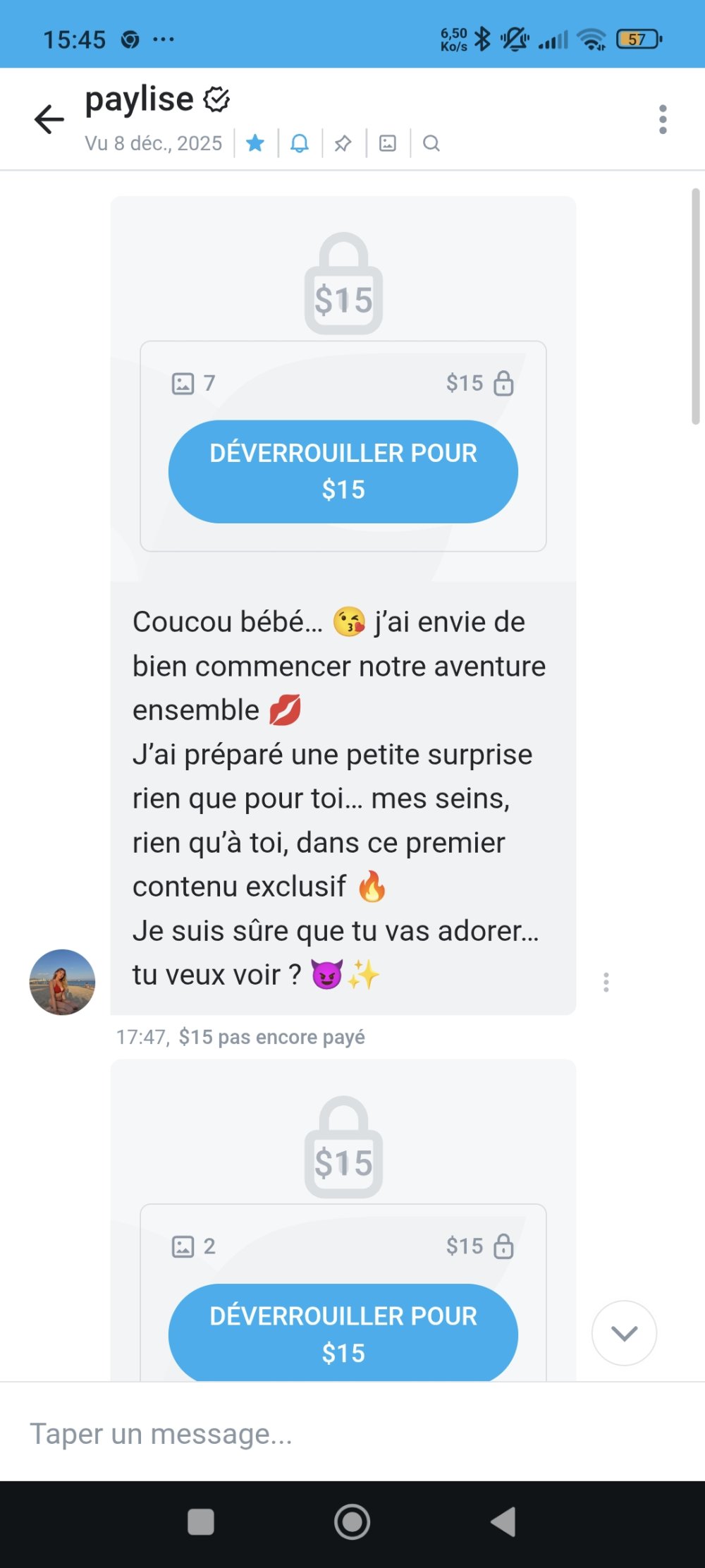Tap the notifications bell in the header

[x=300, y=143]
